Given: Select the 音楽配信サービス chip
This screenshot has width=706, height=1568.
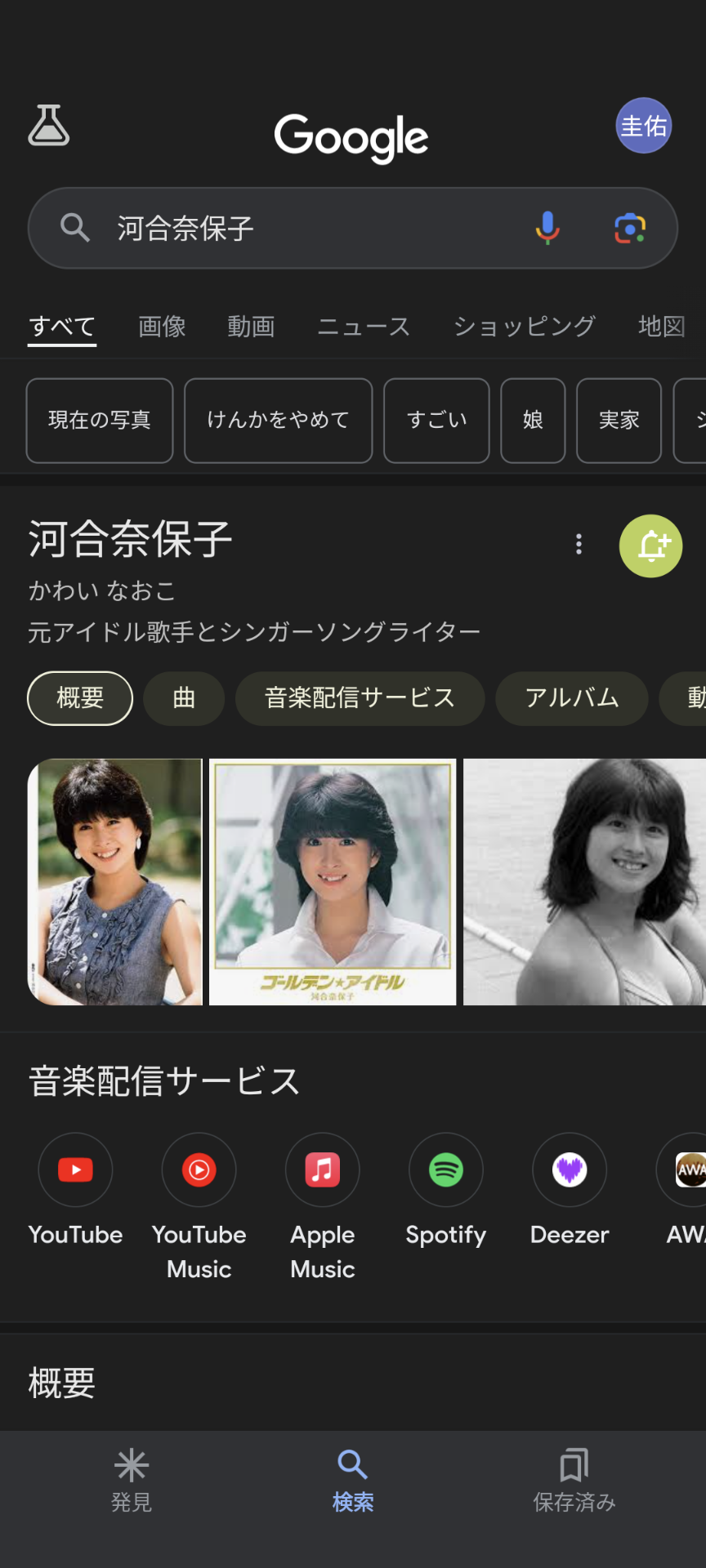Looking at the screenshot, I should click(360, 698).
